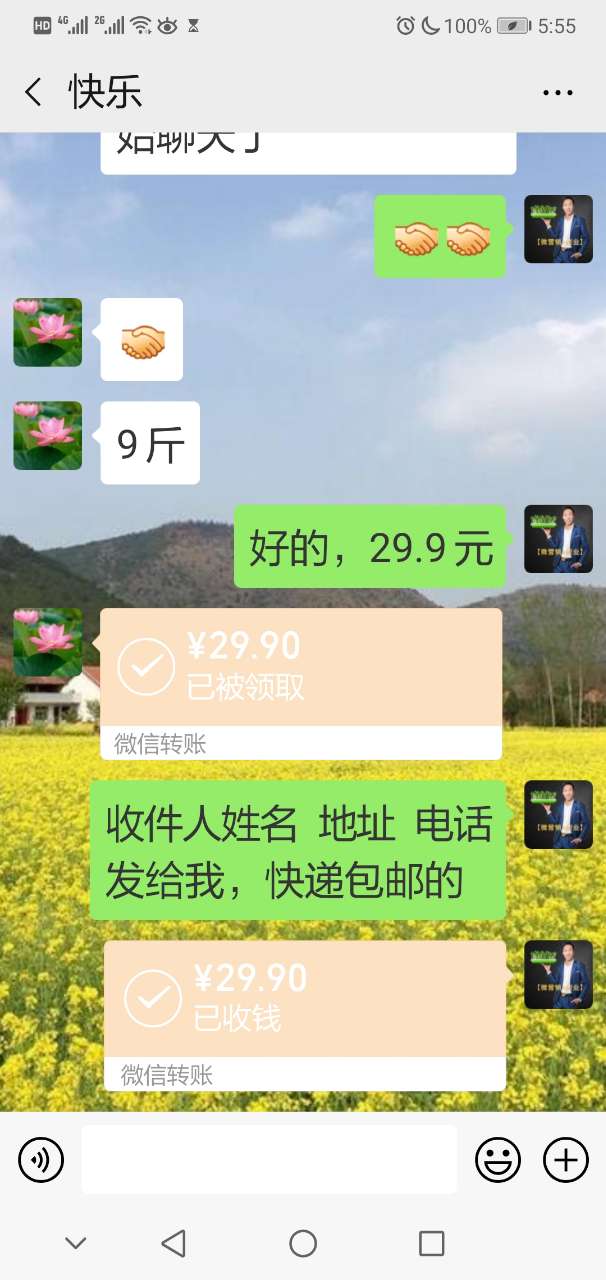This screenshot has width=606, height=1280.
Task: Switch to voice message input
Action: (x=41, y=1160)
